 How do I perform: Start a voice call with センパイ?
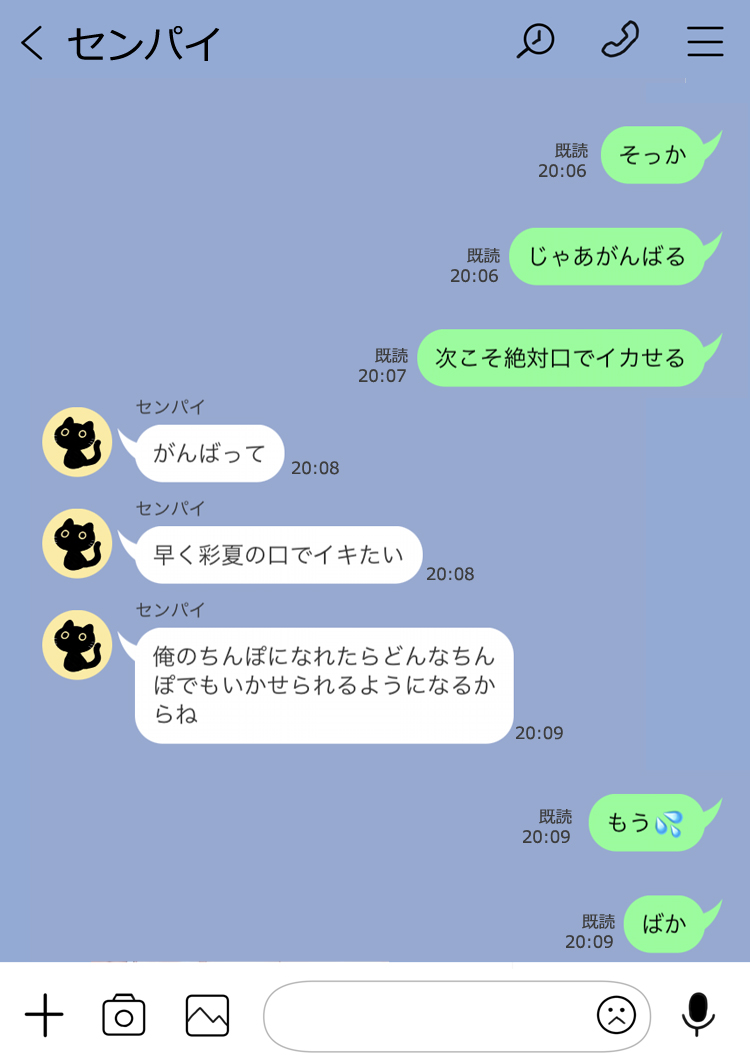coord(620,41)
